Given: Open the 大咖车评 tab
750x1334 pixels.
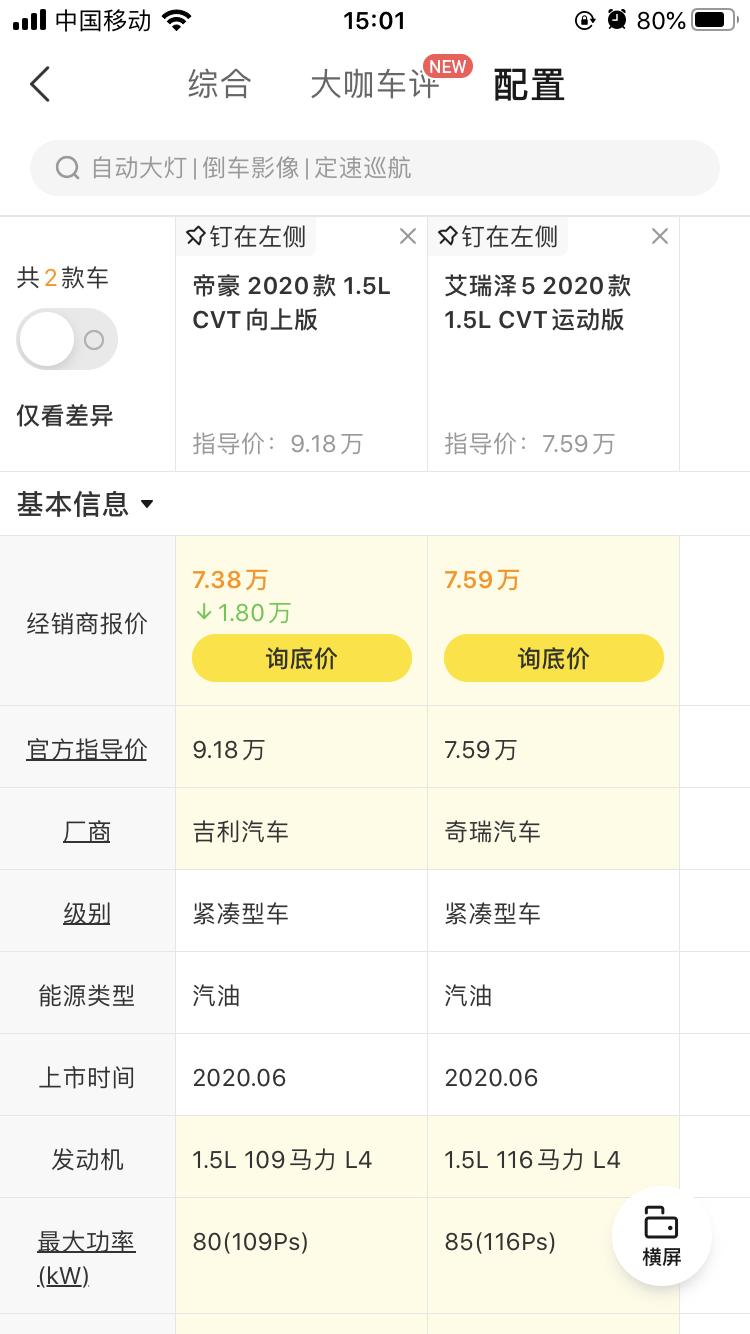Looking at the screenshot, I should (375, 85).
